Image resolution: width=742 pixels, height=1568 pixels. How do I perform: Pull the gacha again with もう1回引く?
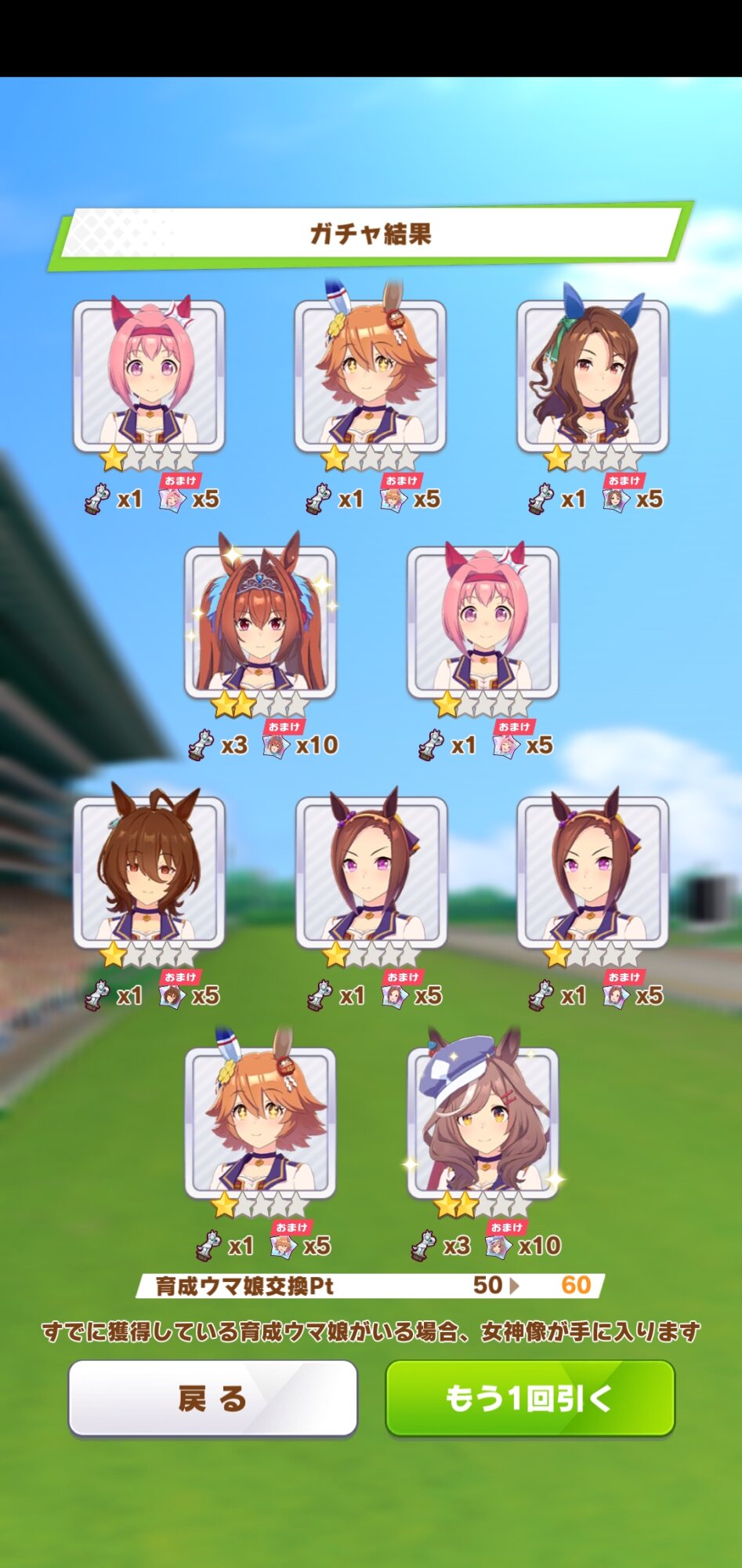tap(530, 1398)
